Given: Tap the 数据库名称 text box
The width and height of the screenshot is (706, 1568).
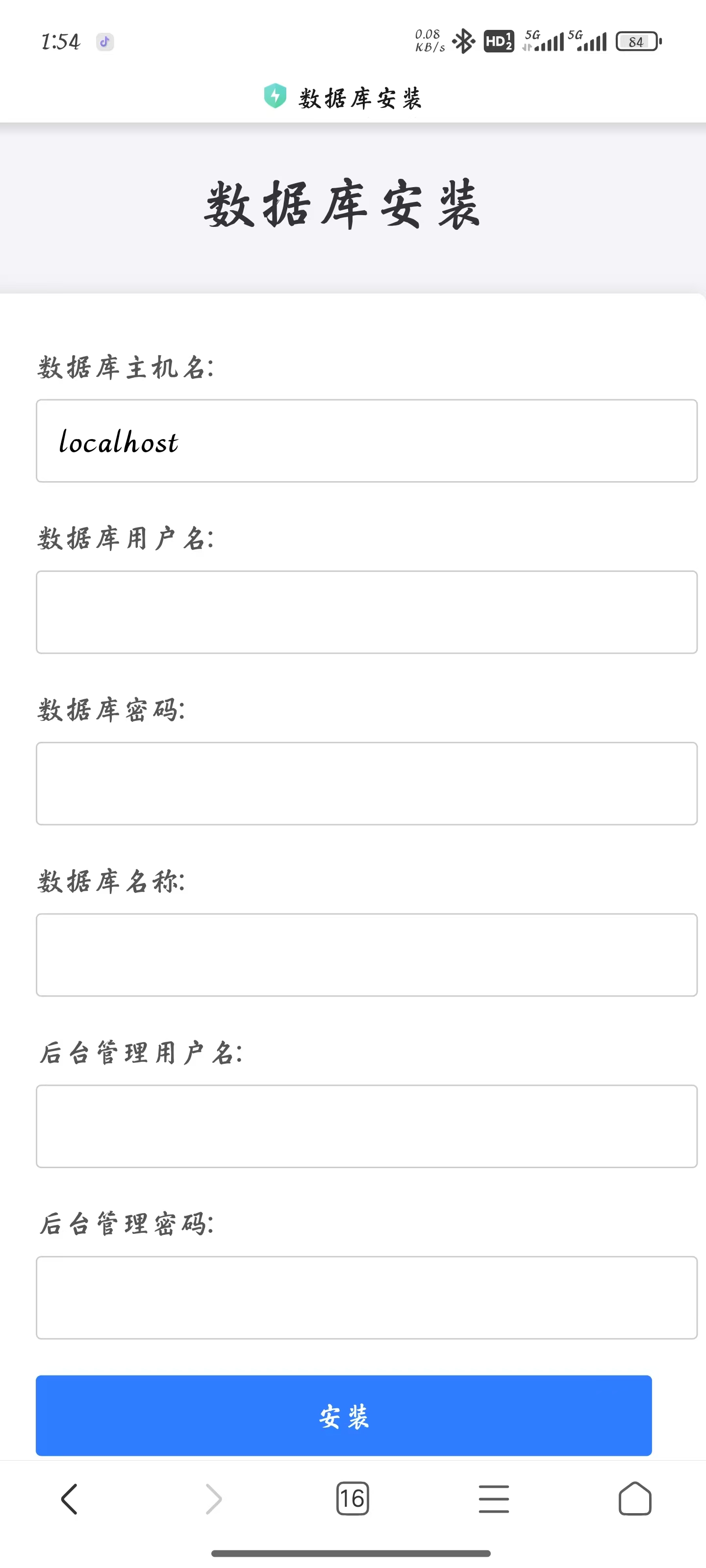Looking at the screenshot, I should point(366,955).
